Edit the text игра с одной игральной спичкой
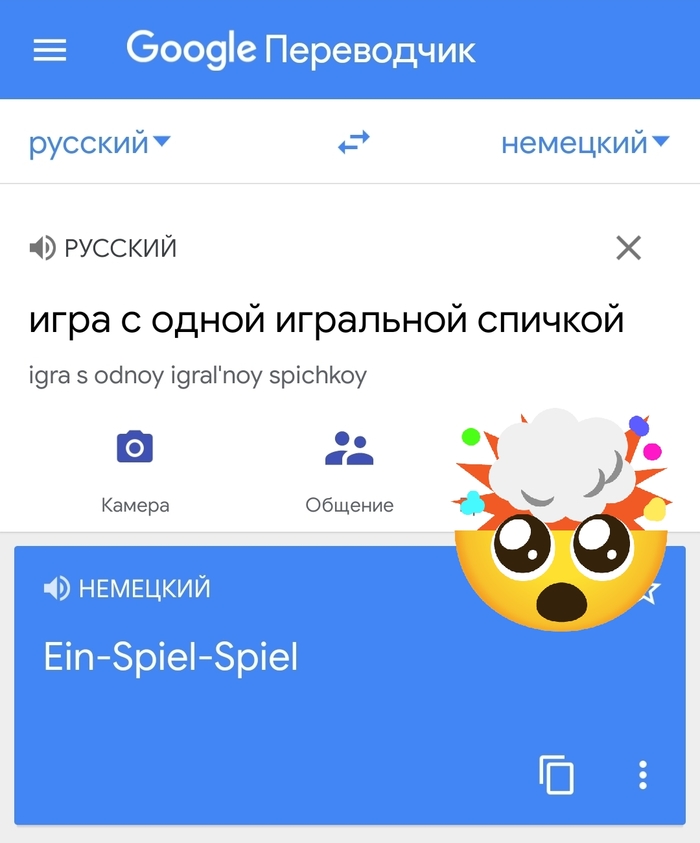This screenshot has width=700, height=843. click(x=326, y=321)
